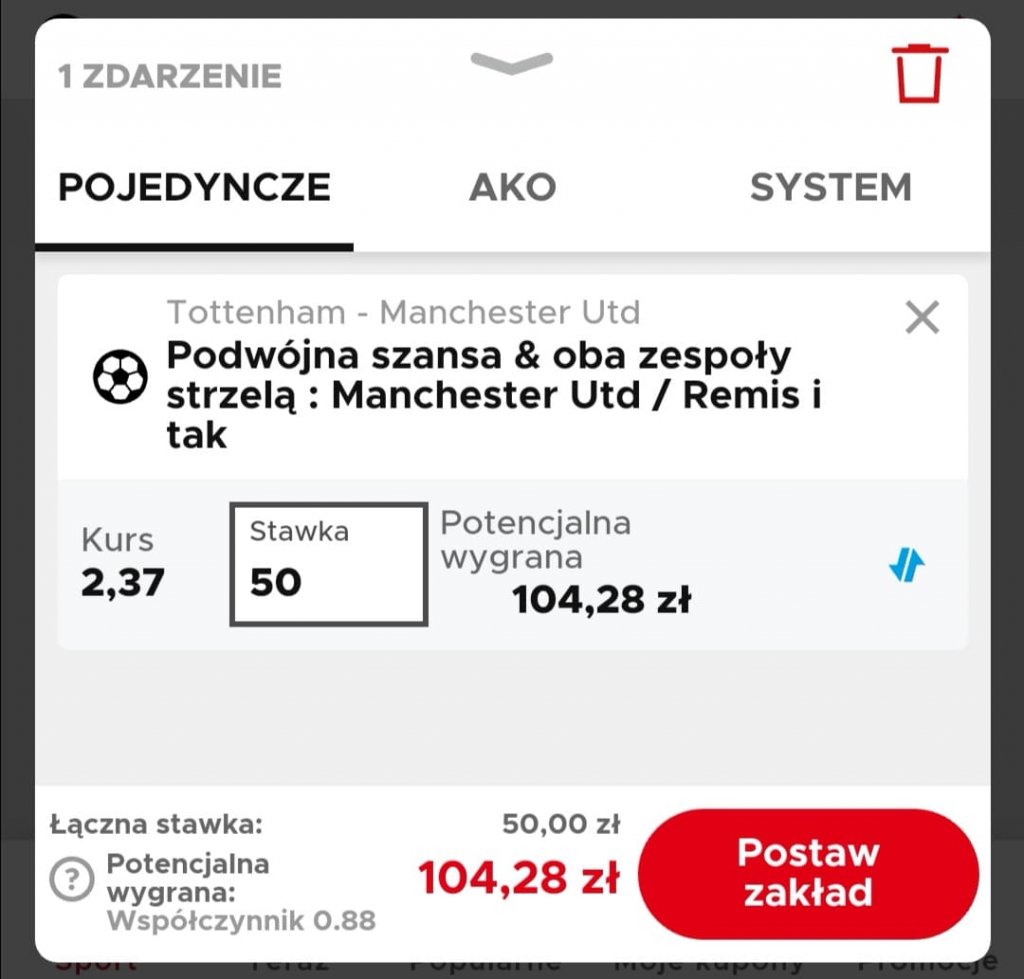Open the help icon next to Potencjalna wygrana
1024x979 pixels.
72,880
